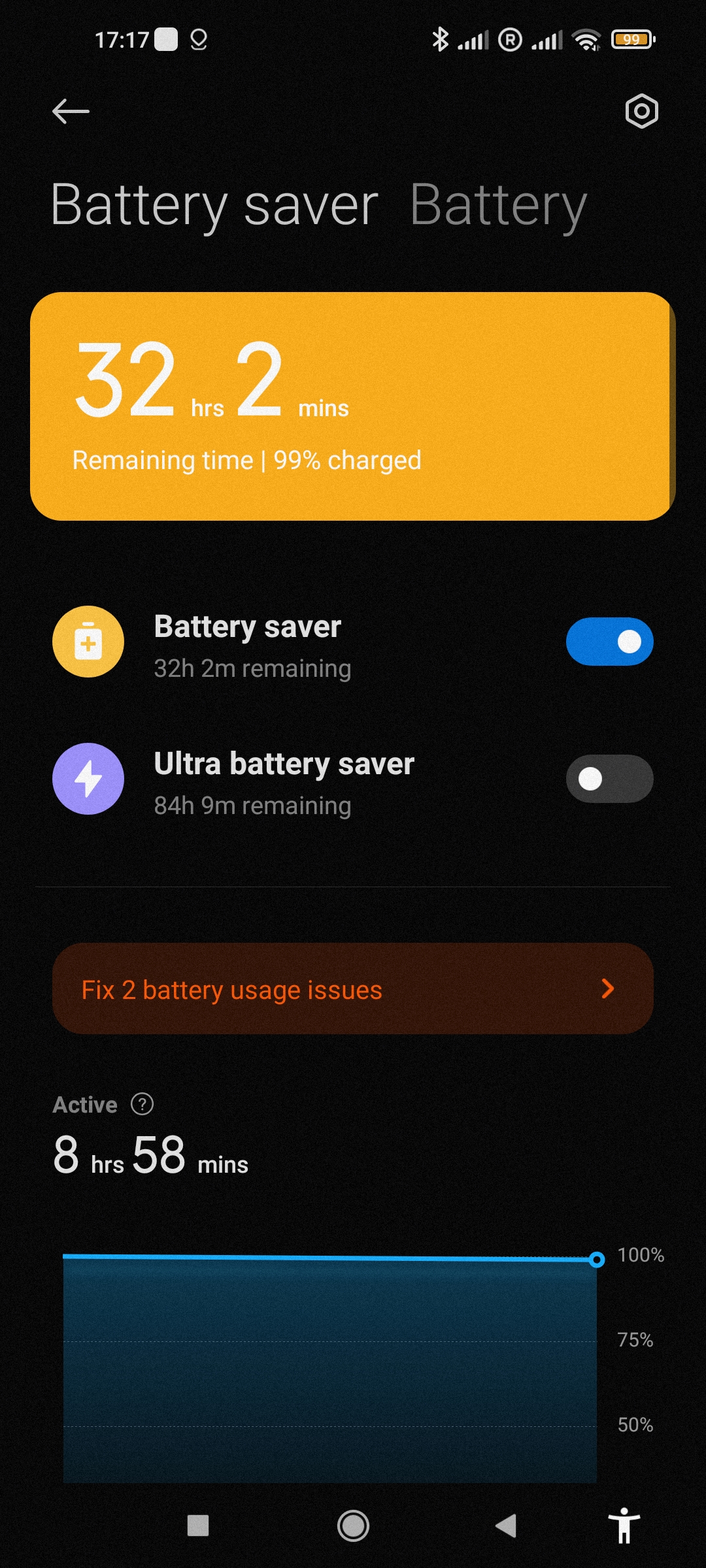Turn off the Battery saver switch

coord(609,642)
